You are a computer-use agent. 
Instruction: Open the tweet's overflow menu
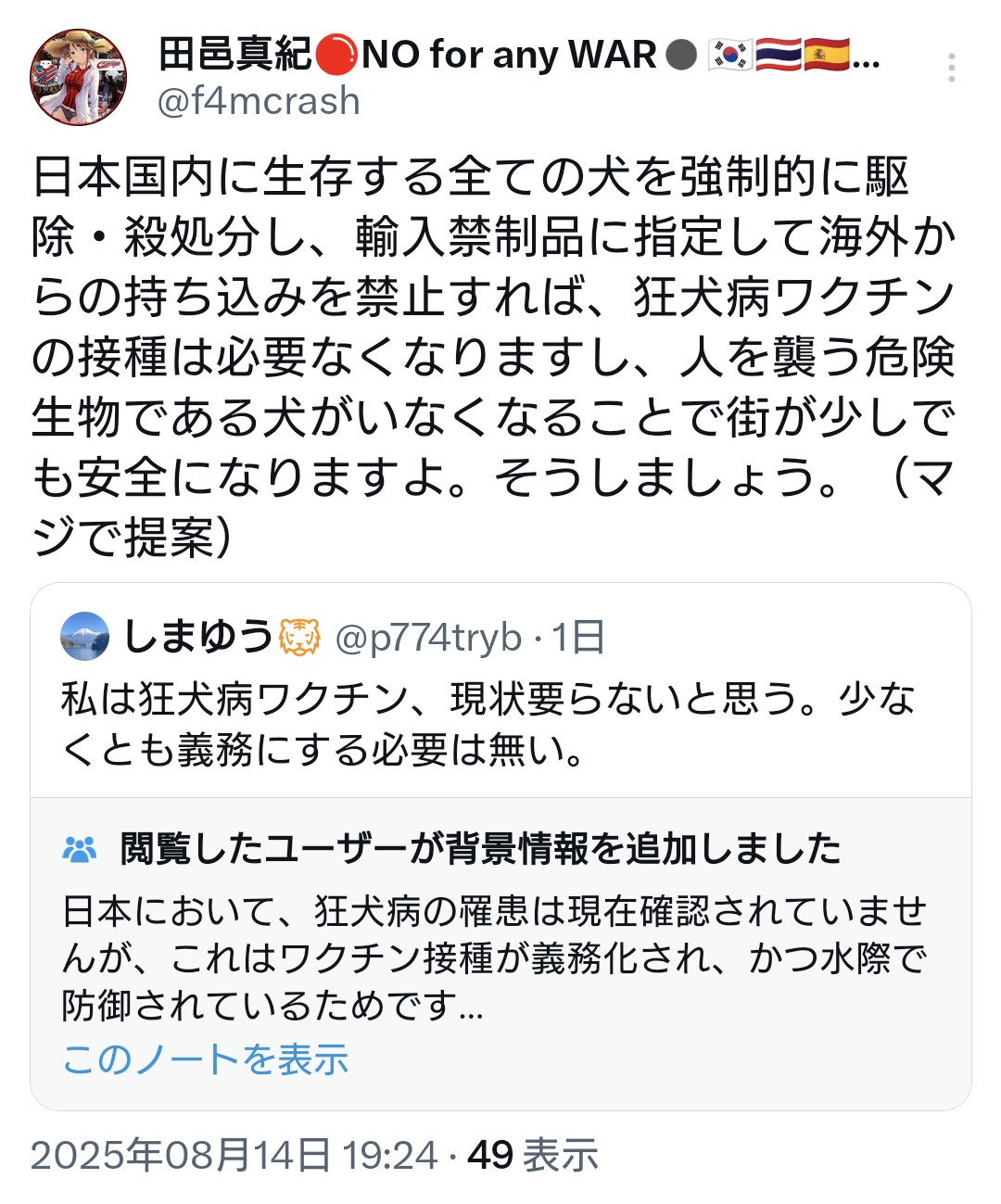click(952, 68)
